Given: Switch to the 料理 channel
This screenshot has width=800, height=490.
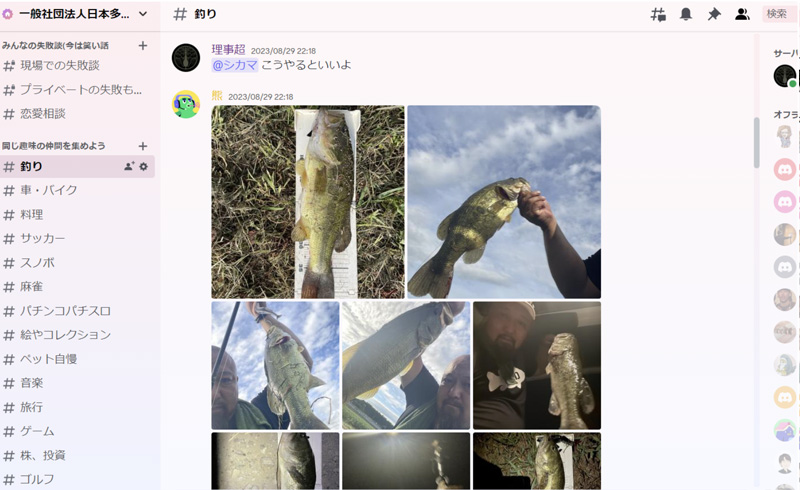Looking at the screenshot, I should pos(32,214).
